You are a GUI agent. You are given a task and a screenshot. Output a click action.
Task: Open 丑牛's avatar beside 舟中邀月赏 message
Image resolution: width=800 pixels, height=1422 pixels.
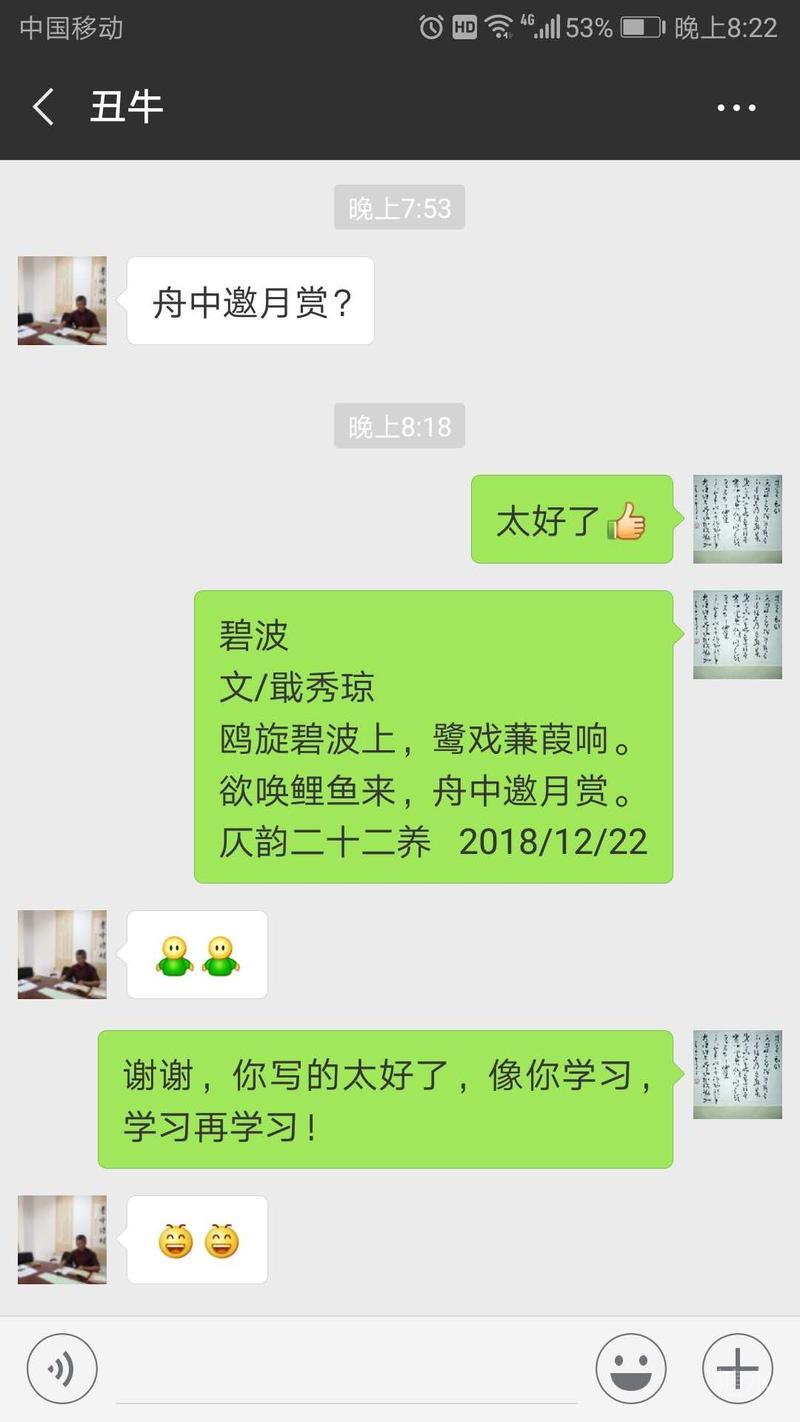62,301
